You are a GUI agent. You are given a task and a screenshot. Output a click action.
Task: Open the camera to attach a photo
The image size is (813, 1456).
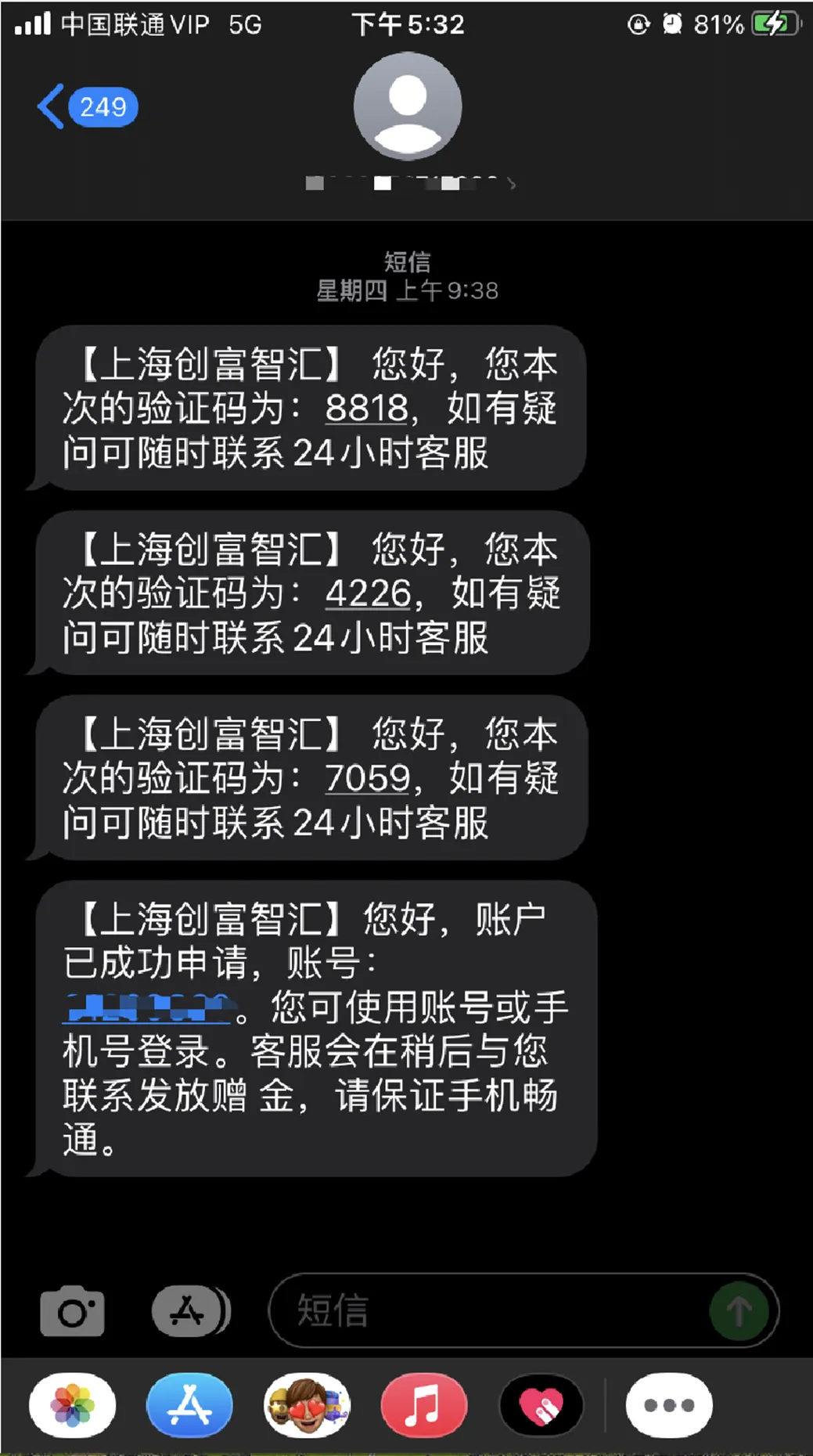[x=72, y=1310]
